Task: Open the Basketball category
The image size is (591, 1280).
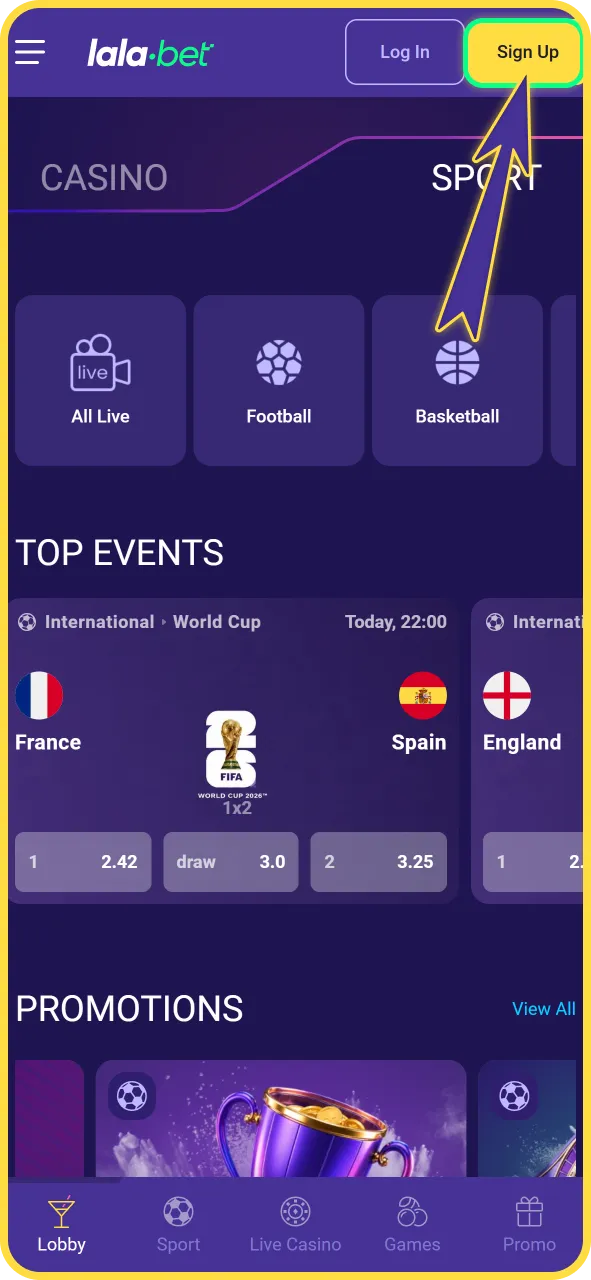Action: point(457,380)
